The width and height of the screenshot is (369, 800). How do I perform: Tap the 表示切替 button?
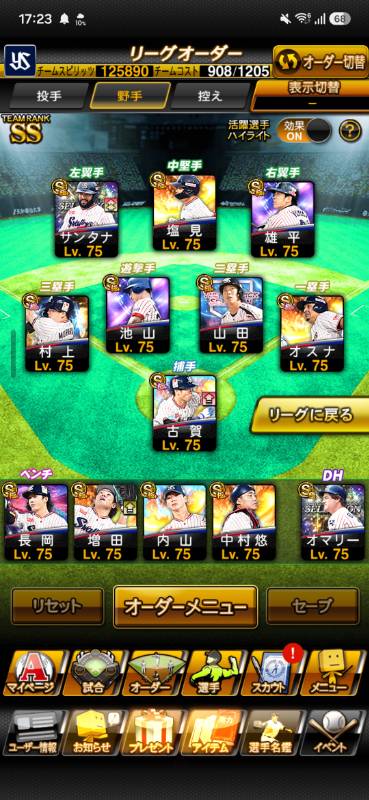click(x=312, y=94)
